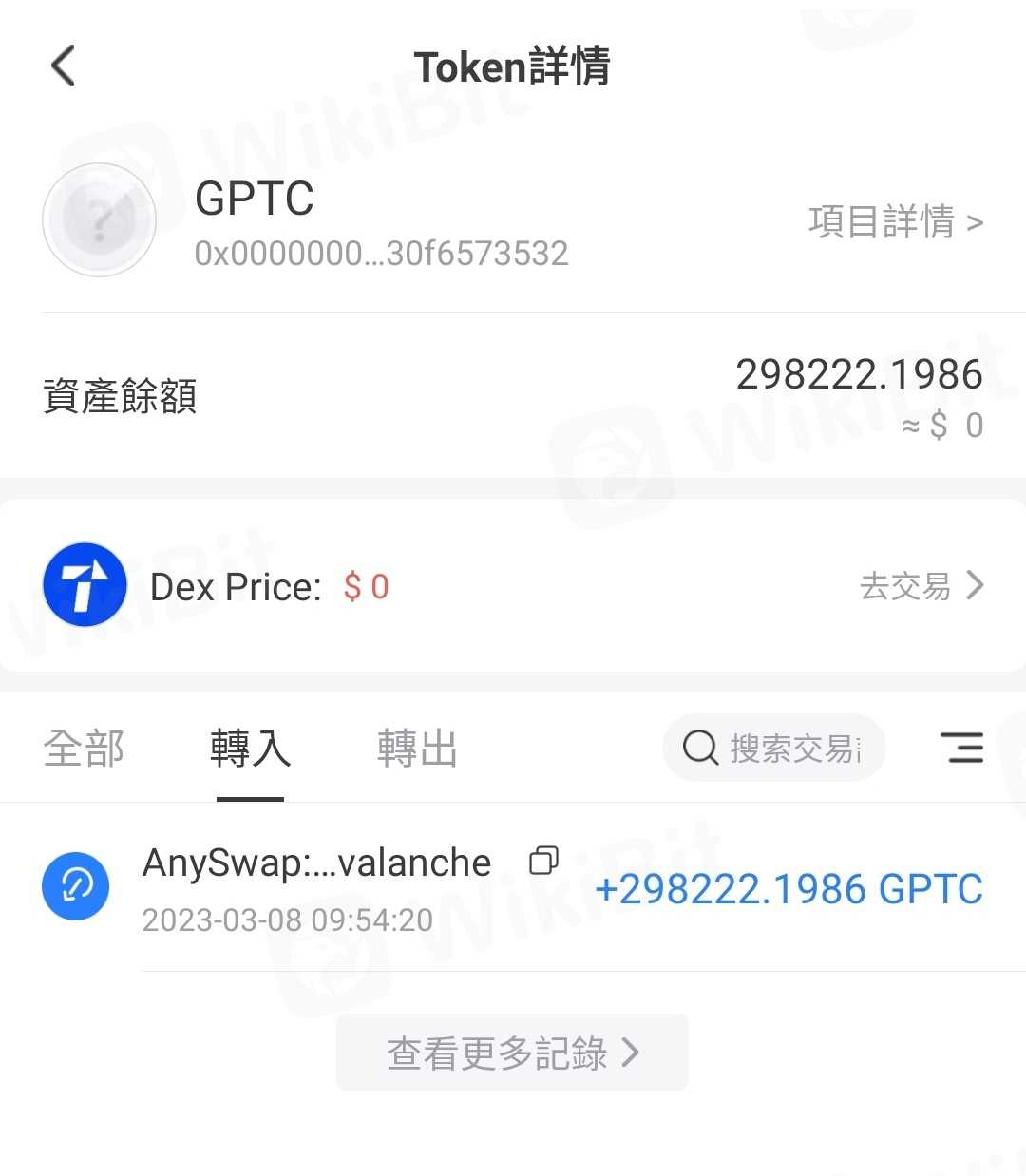Tap 查看更多記錄 button
This screenshot has width=1026, height=1176.
tap(512, 1053)
